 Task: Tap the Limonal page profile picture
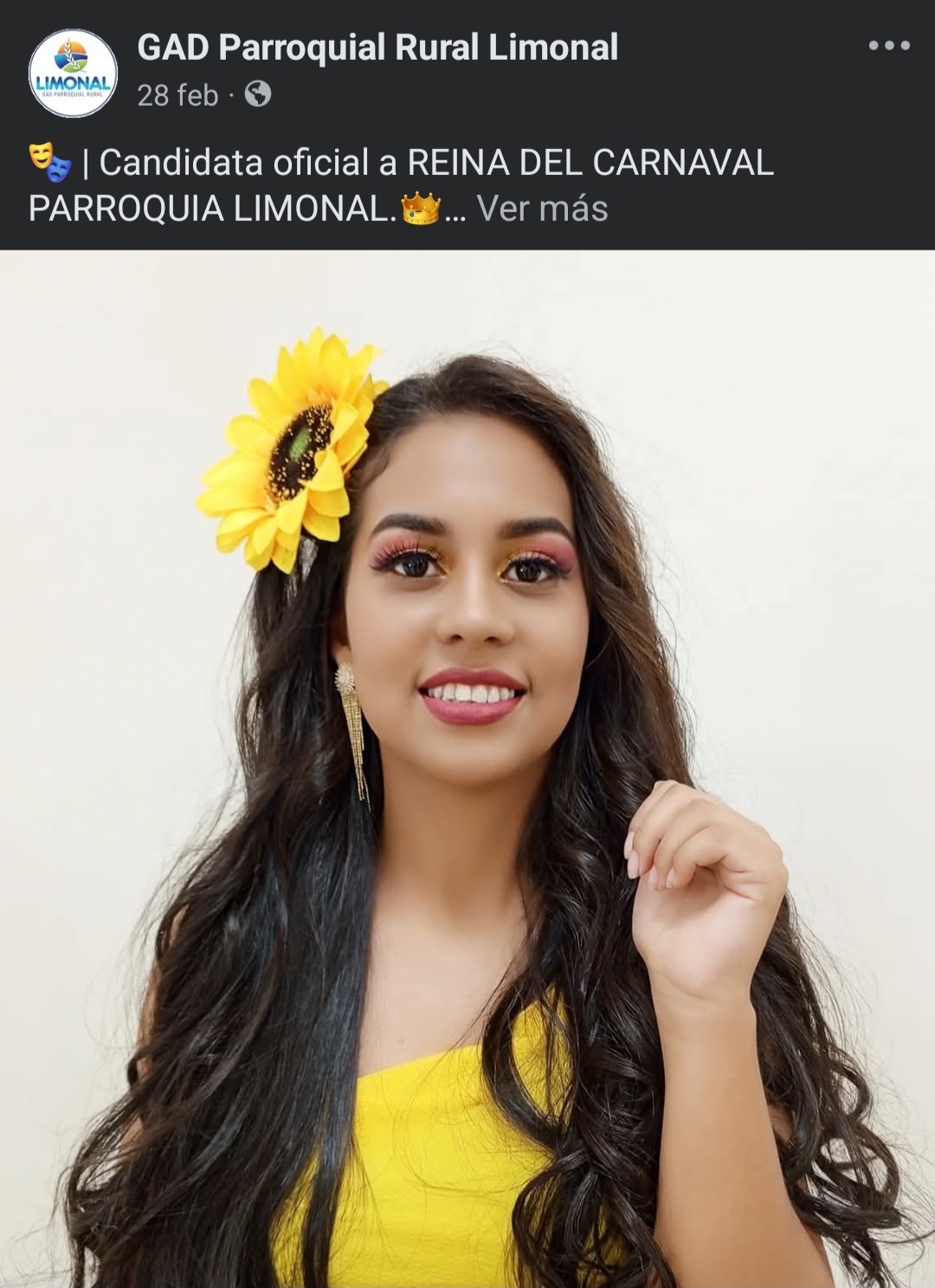tap(73, 74)
